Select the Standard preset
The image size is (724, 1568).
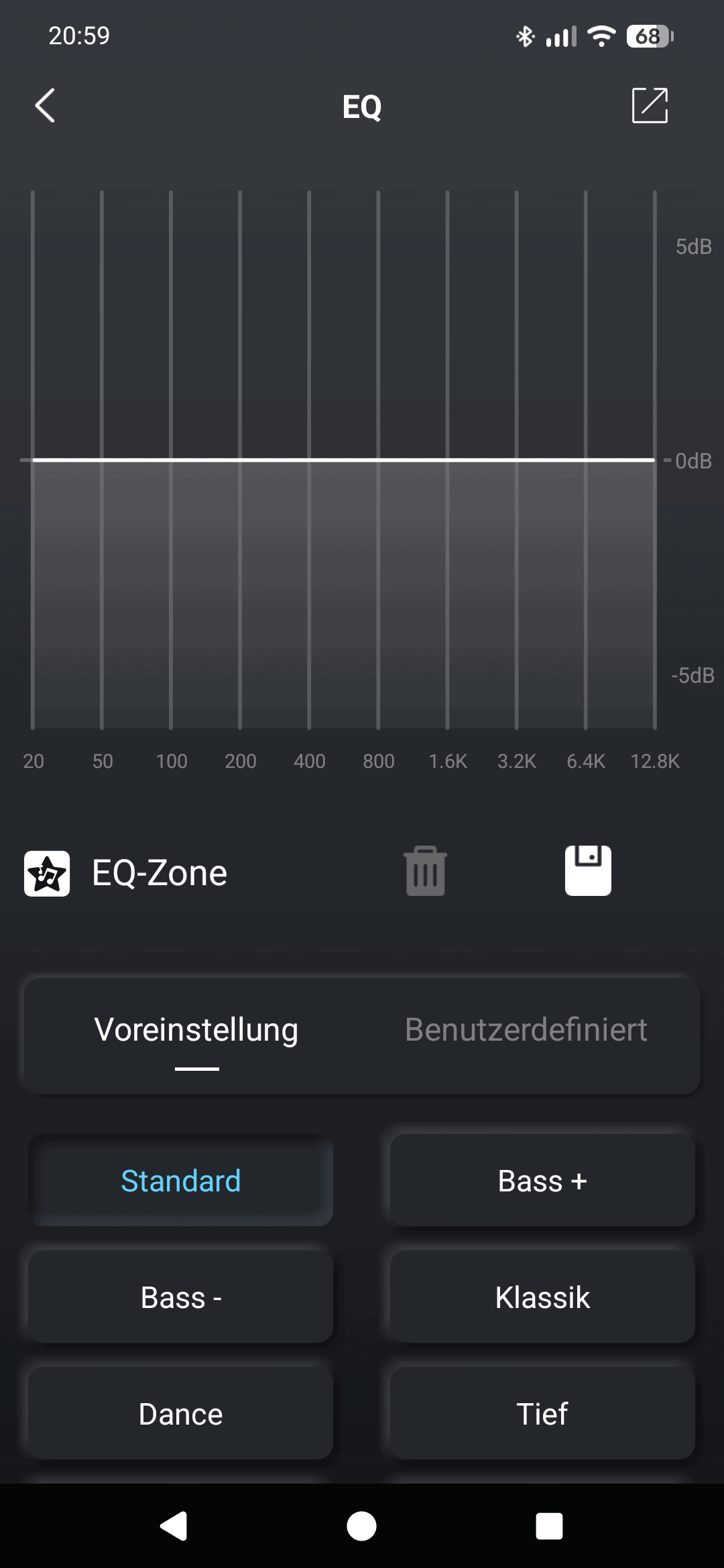[181, 1181]
